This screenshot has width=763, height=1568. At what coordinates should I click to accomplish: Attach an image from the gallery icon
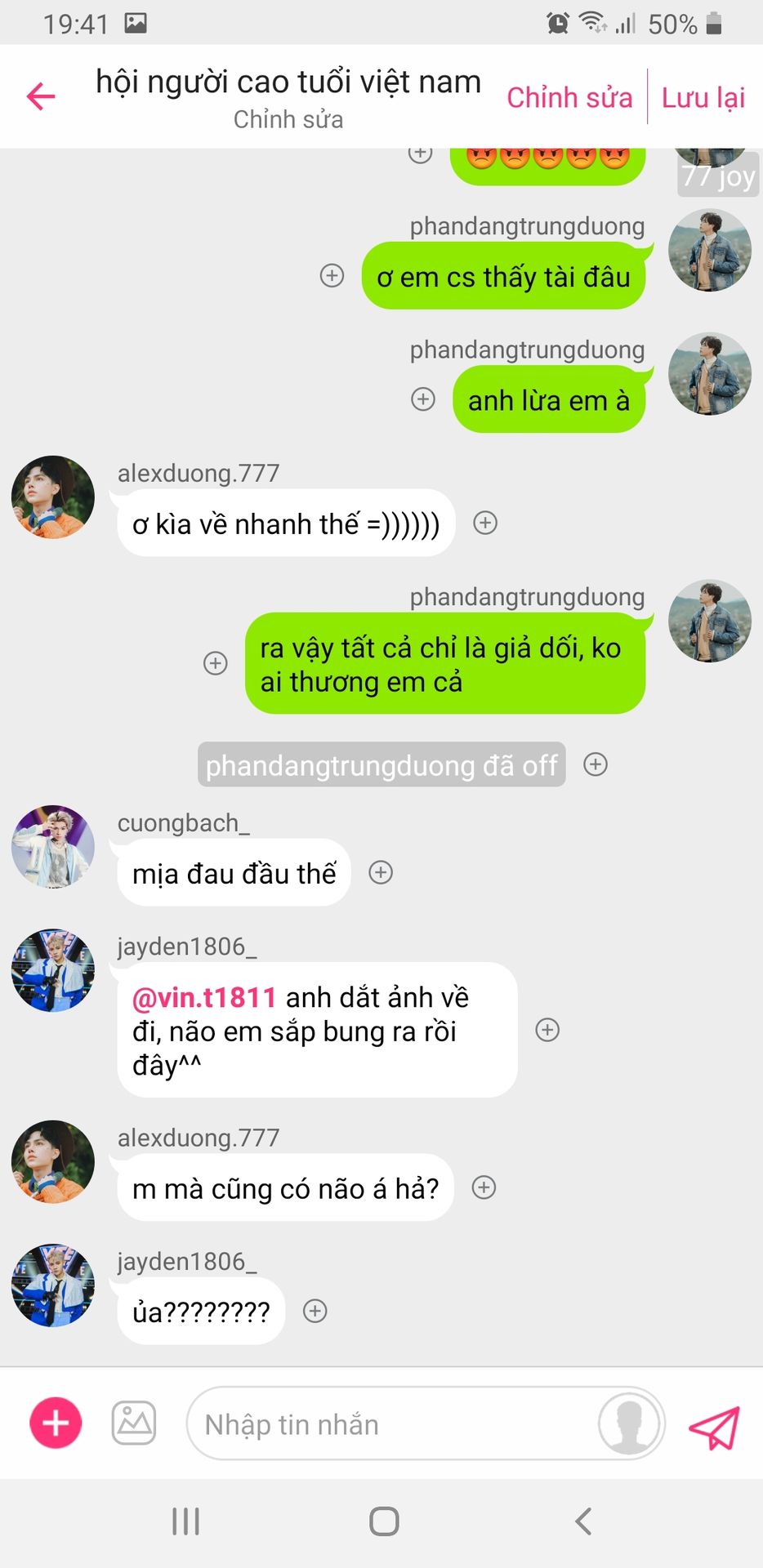coord(134,1423)
